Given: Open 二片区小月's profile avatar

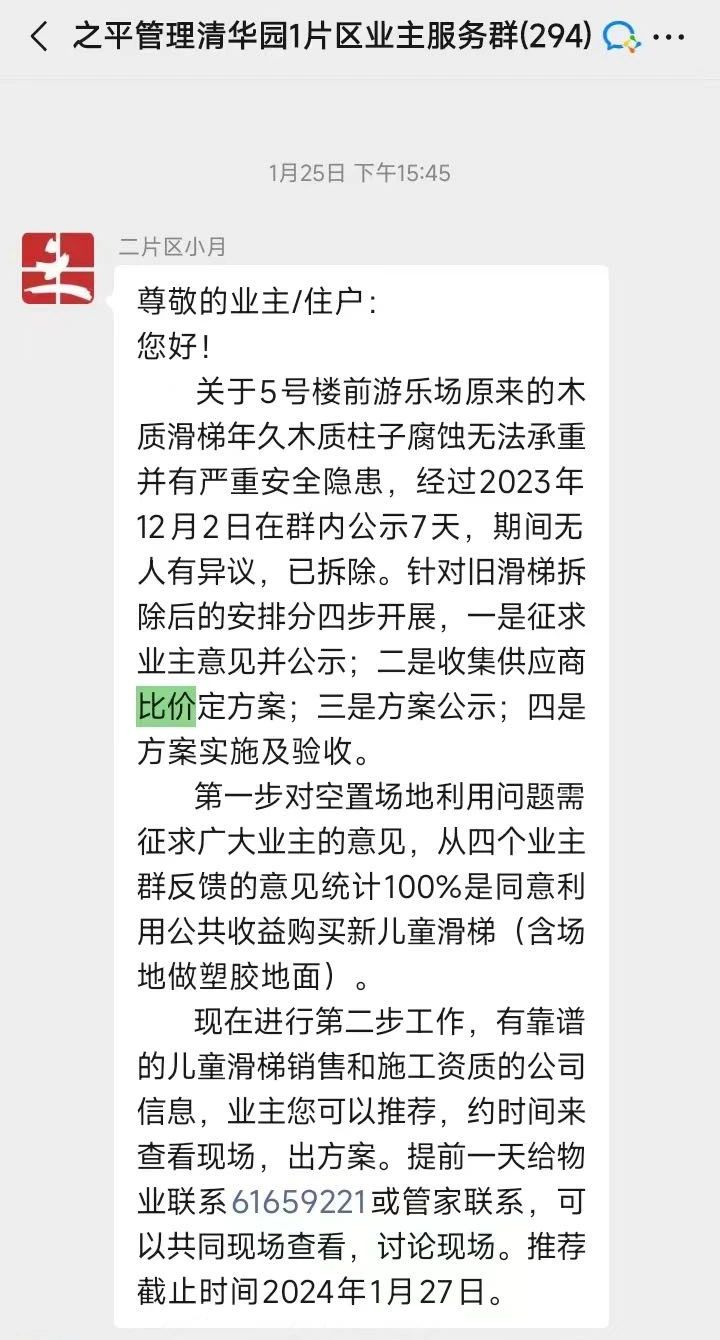Looking at the screenshot, I should coord(58,269).
